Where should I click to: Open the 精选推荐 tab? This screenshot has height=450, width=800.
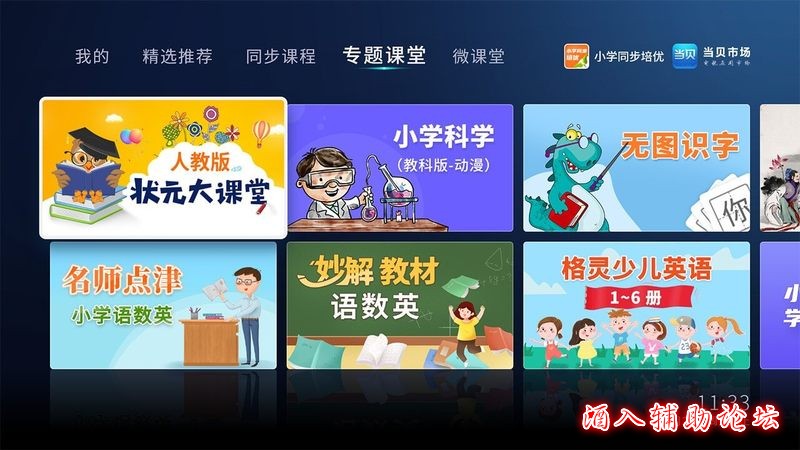point(177,56)
